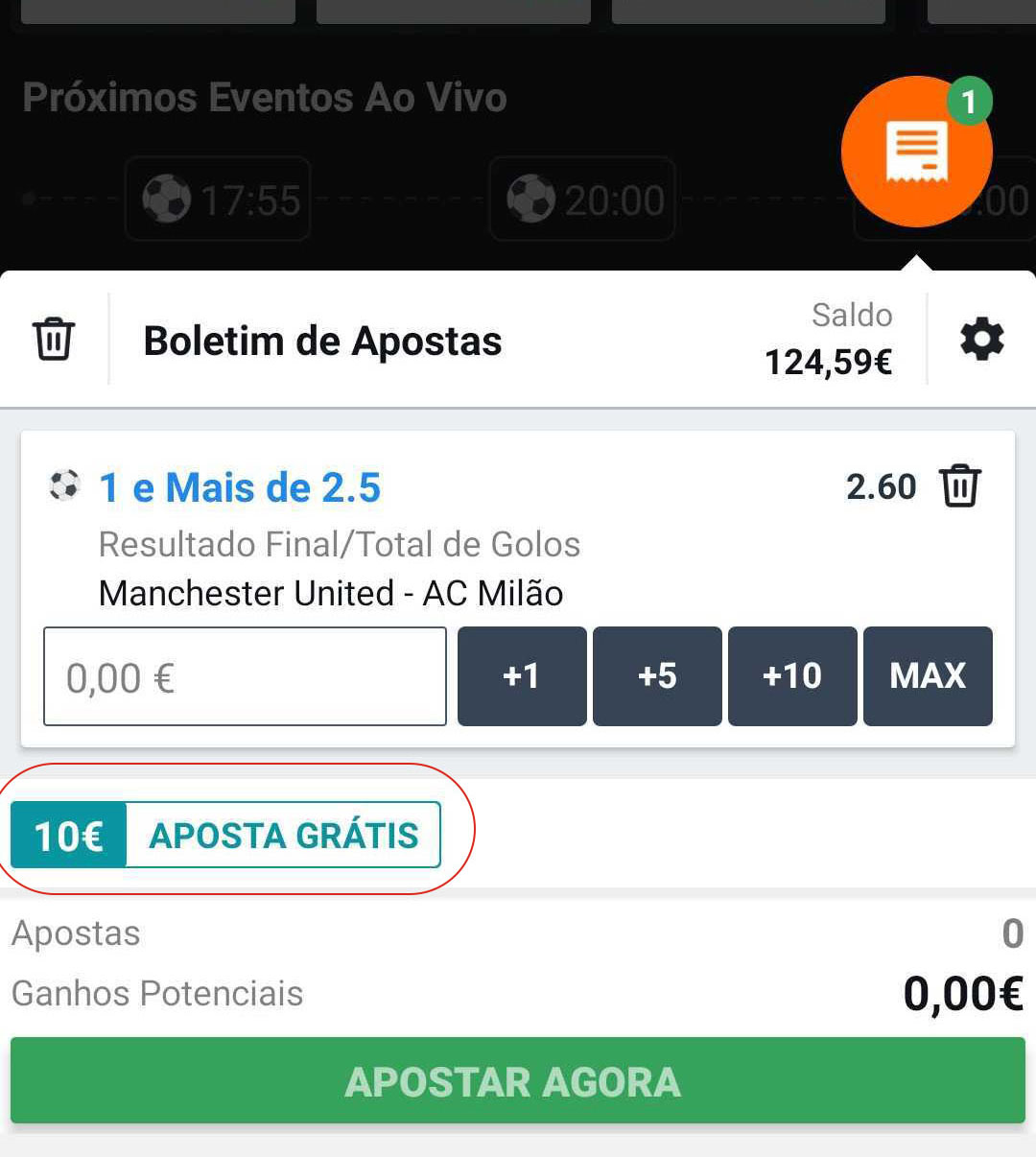Add +1 to the stake
This screenshot has width=1036, height=1157.
522,676
